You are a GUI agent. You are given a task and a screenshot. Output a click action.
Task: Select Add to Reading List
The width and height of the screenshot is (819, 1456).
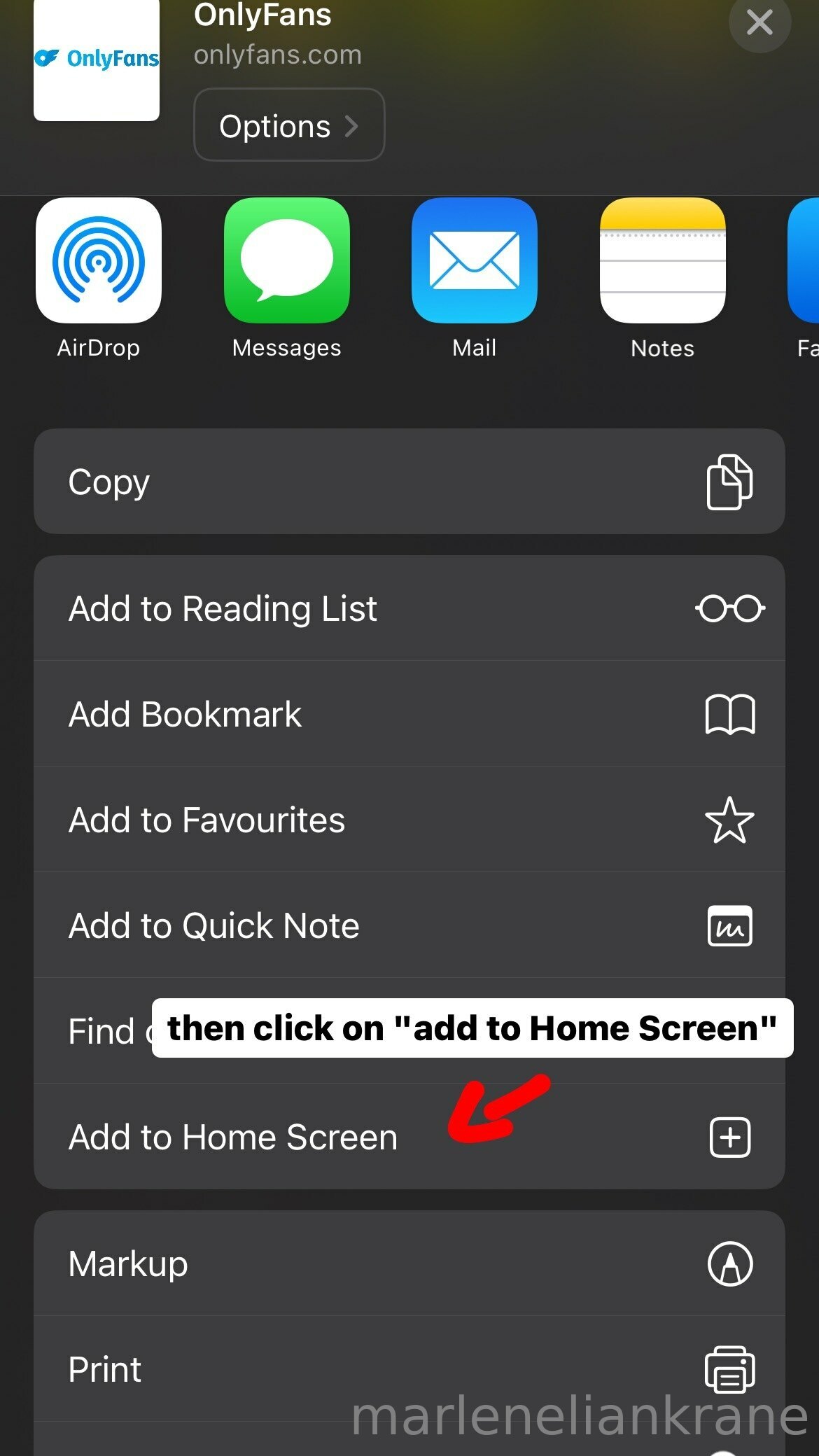tap(409, 608)
